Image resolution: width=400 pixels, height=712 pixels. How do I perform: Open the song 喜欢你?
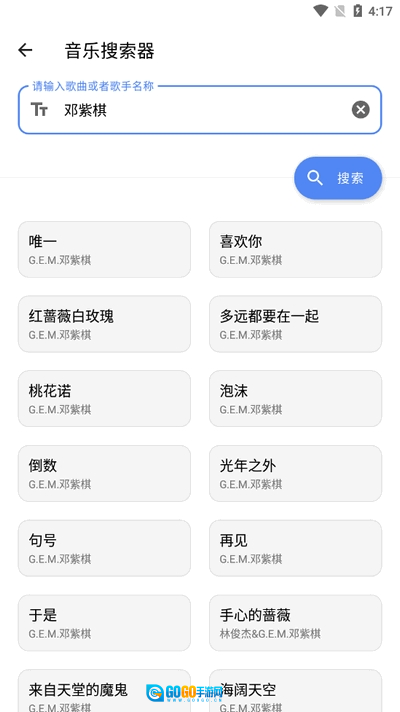coord(296,249)
